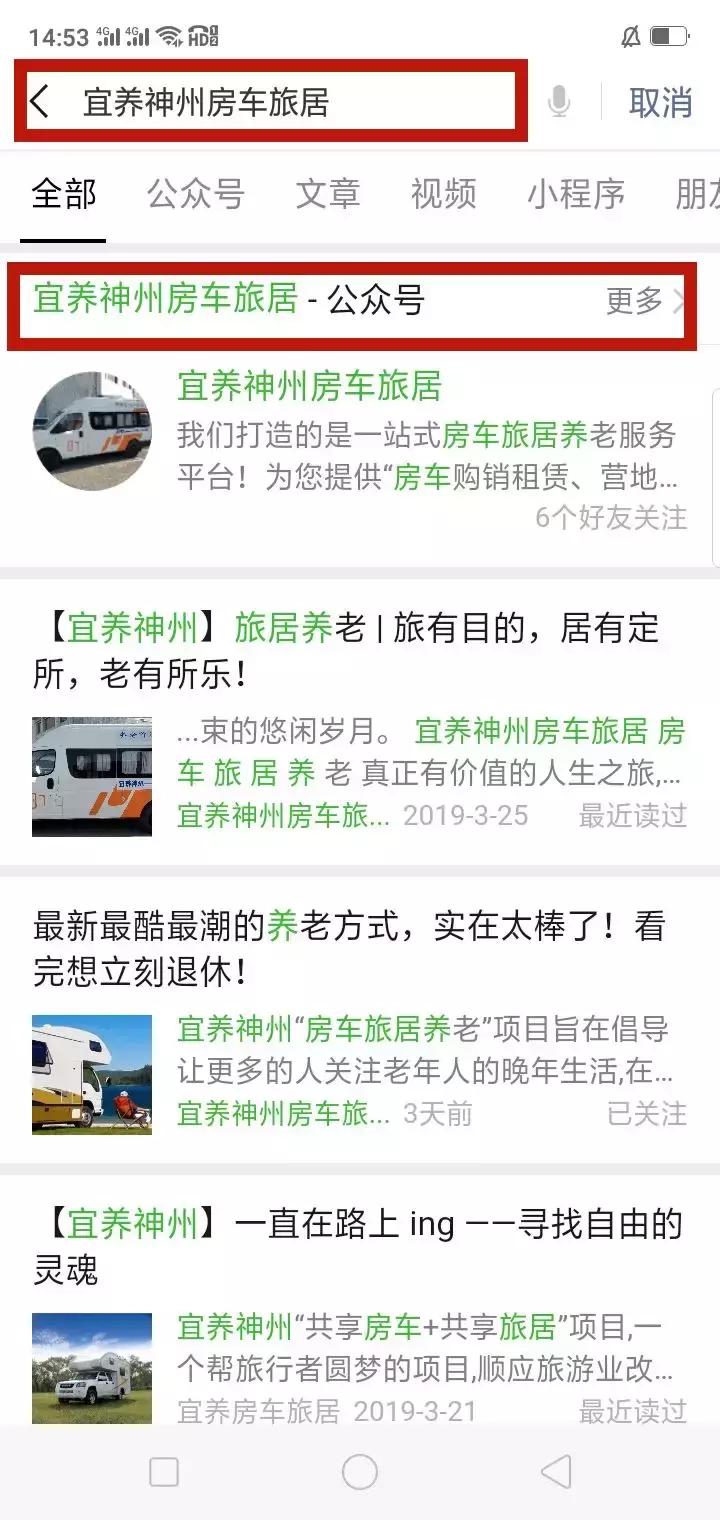This screenshot has width=720, height=1520.
Task: Tap the 取消 cancel button
Action: [x=659, y=101]
